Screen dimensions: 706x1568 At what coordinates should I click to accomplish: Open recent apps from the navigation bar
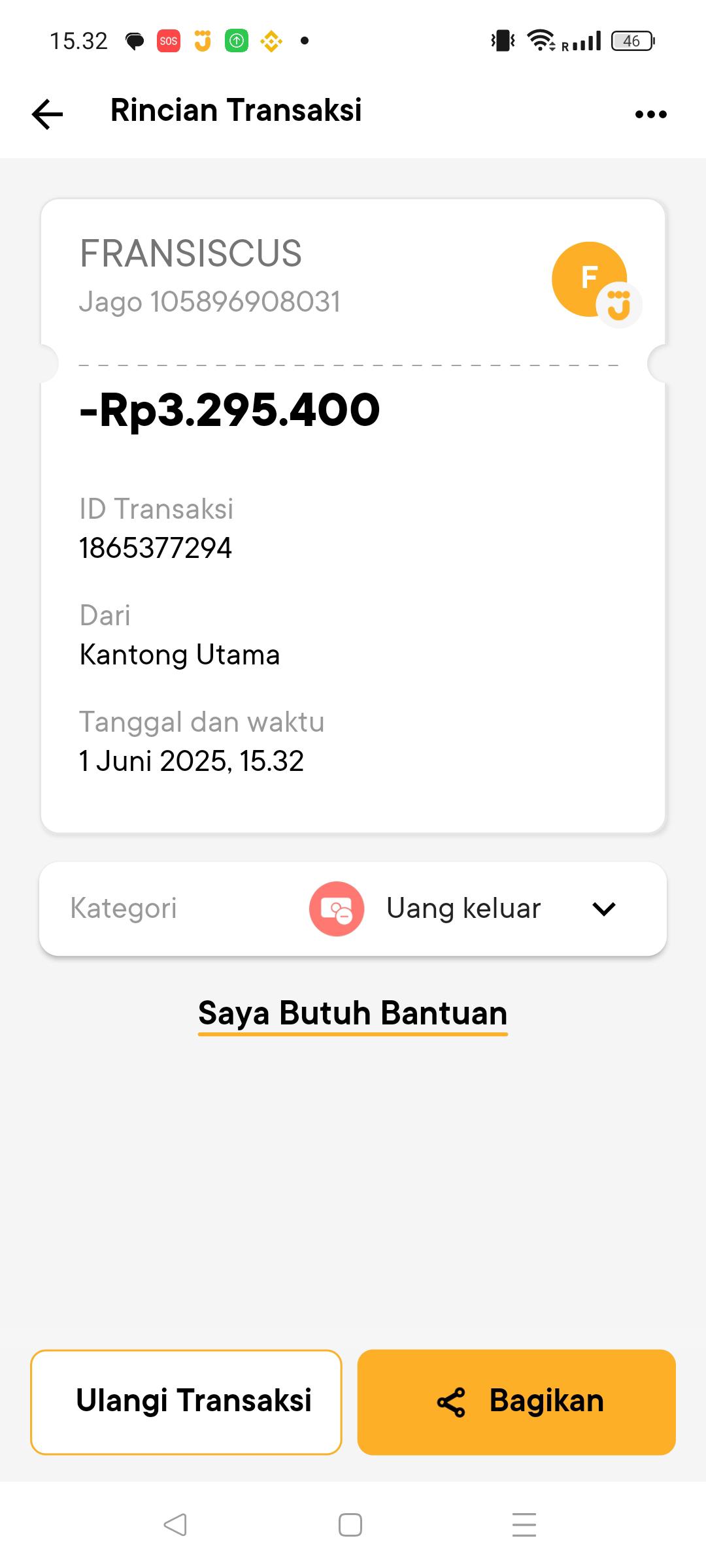(524, 1525)
